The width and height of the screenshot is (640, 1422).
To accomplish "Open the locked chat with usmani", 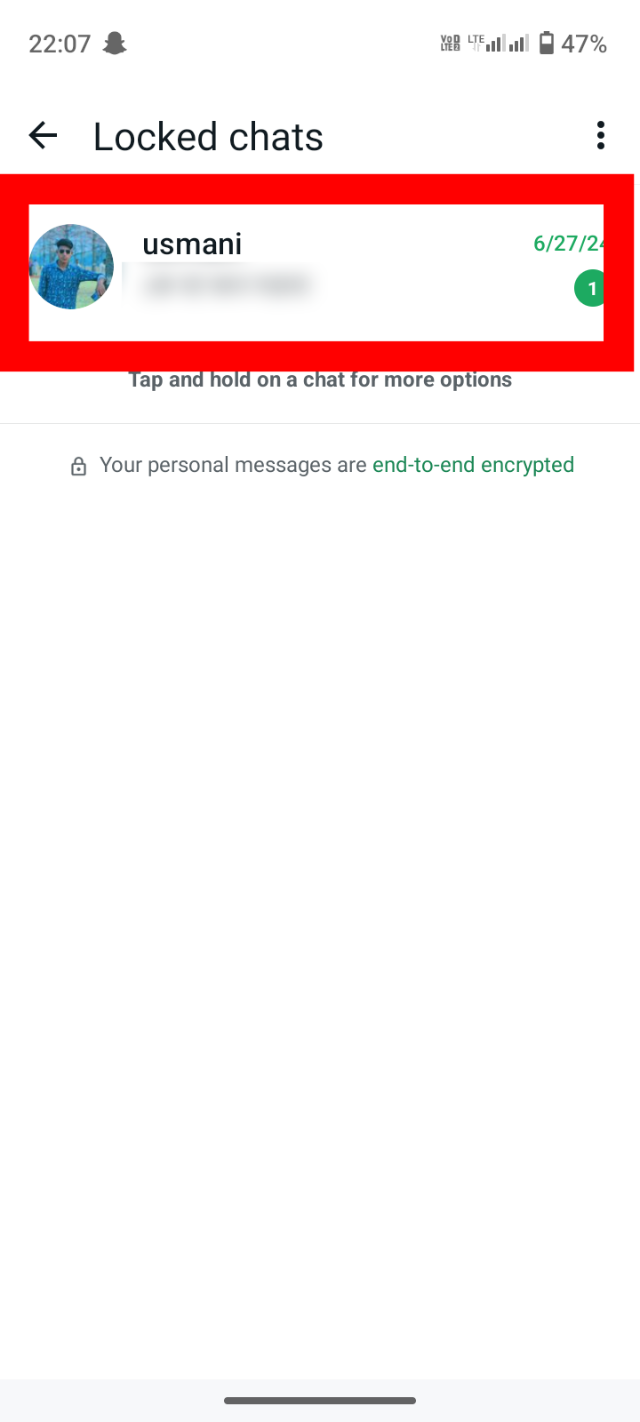I will pos(340,268).
